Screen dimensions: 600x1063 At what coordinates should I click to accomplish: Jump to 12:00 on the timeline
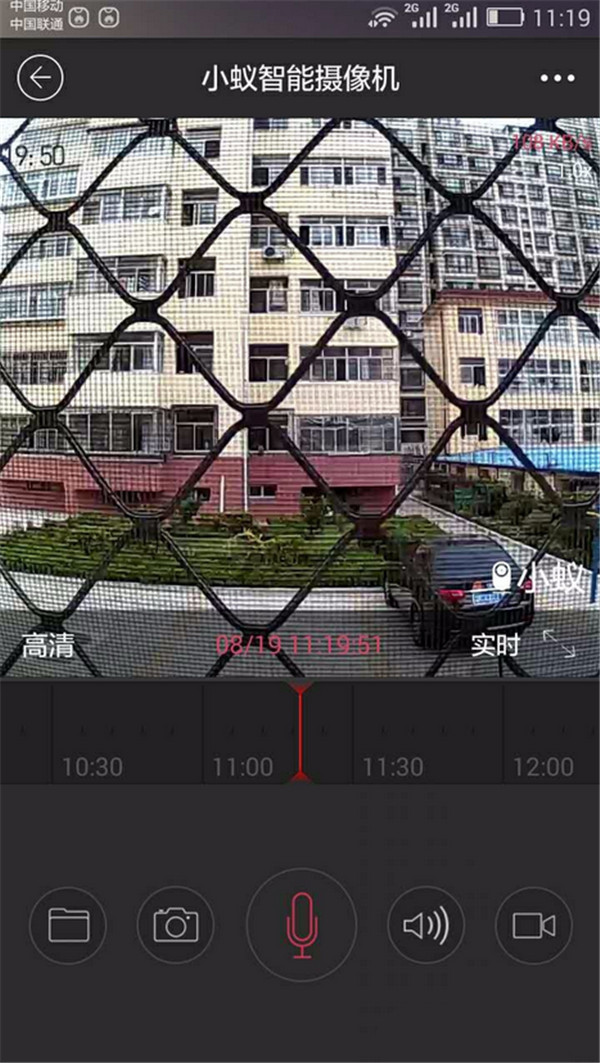pos(543,767)
